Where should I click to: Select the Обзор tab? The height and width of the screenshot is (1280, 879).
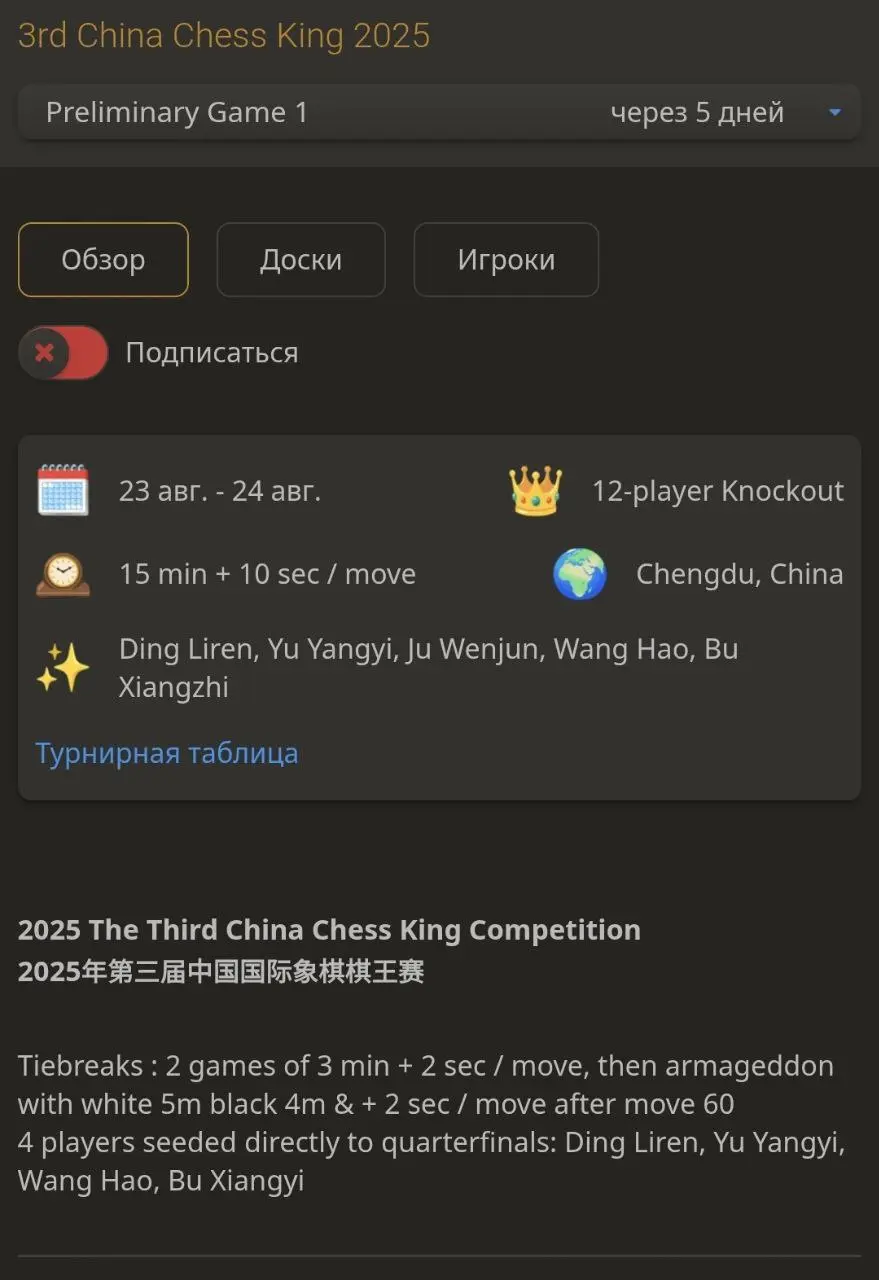(103, 260)
